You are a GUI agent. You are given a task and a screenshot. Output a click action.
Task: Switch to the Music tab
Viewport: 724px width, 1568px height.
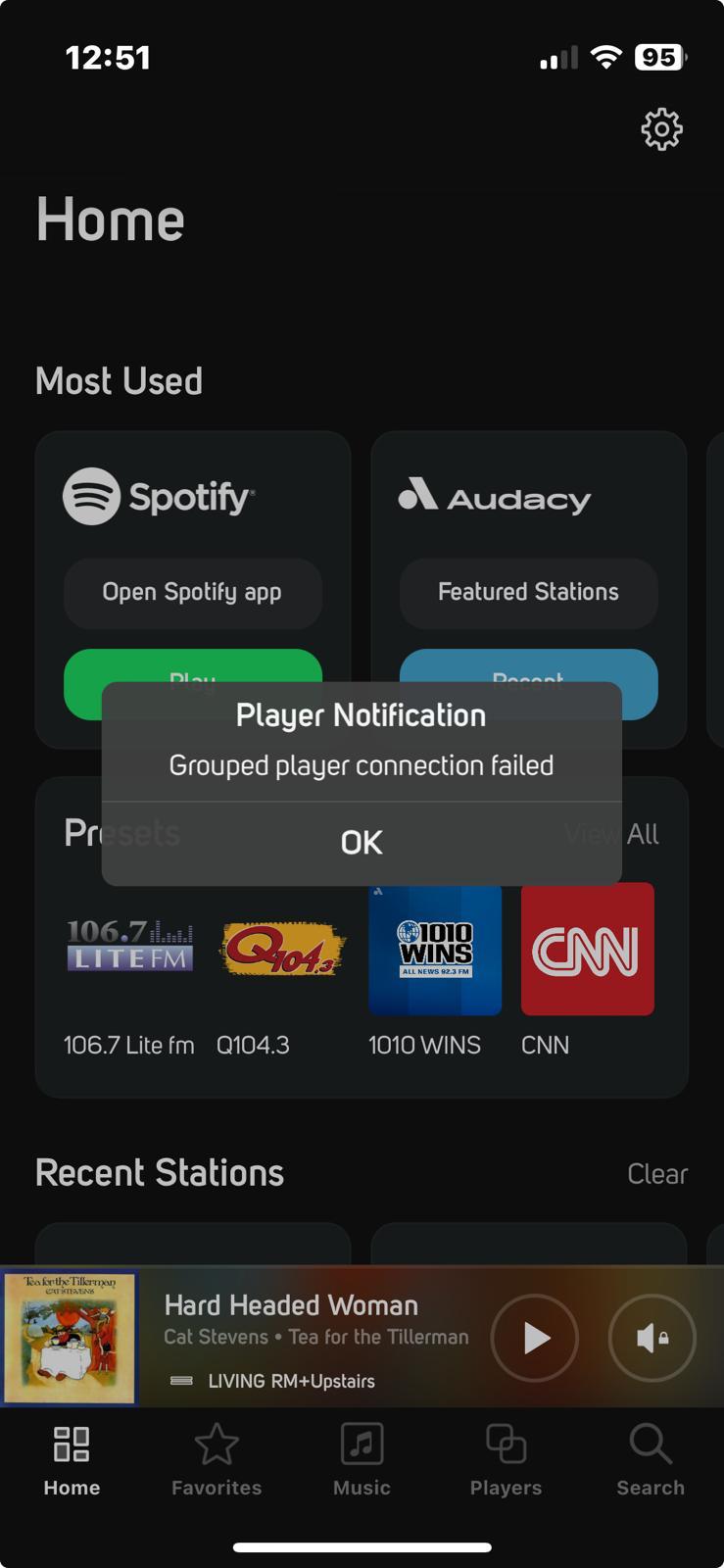click(362, 1460)
